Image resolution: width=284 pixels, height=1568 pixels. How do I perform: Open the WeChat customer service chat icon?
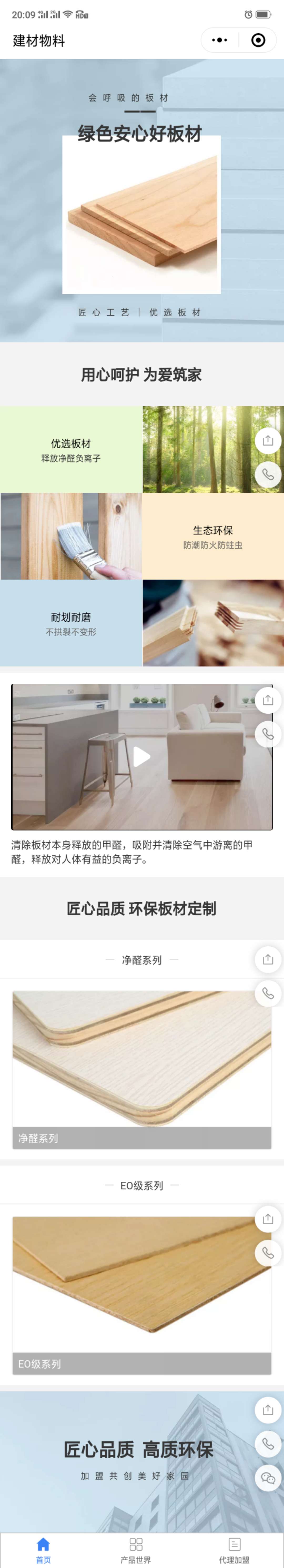click(x=268, y=1478)
